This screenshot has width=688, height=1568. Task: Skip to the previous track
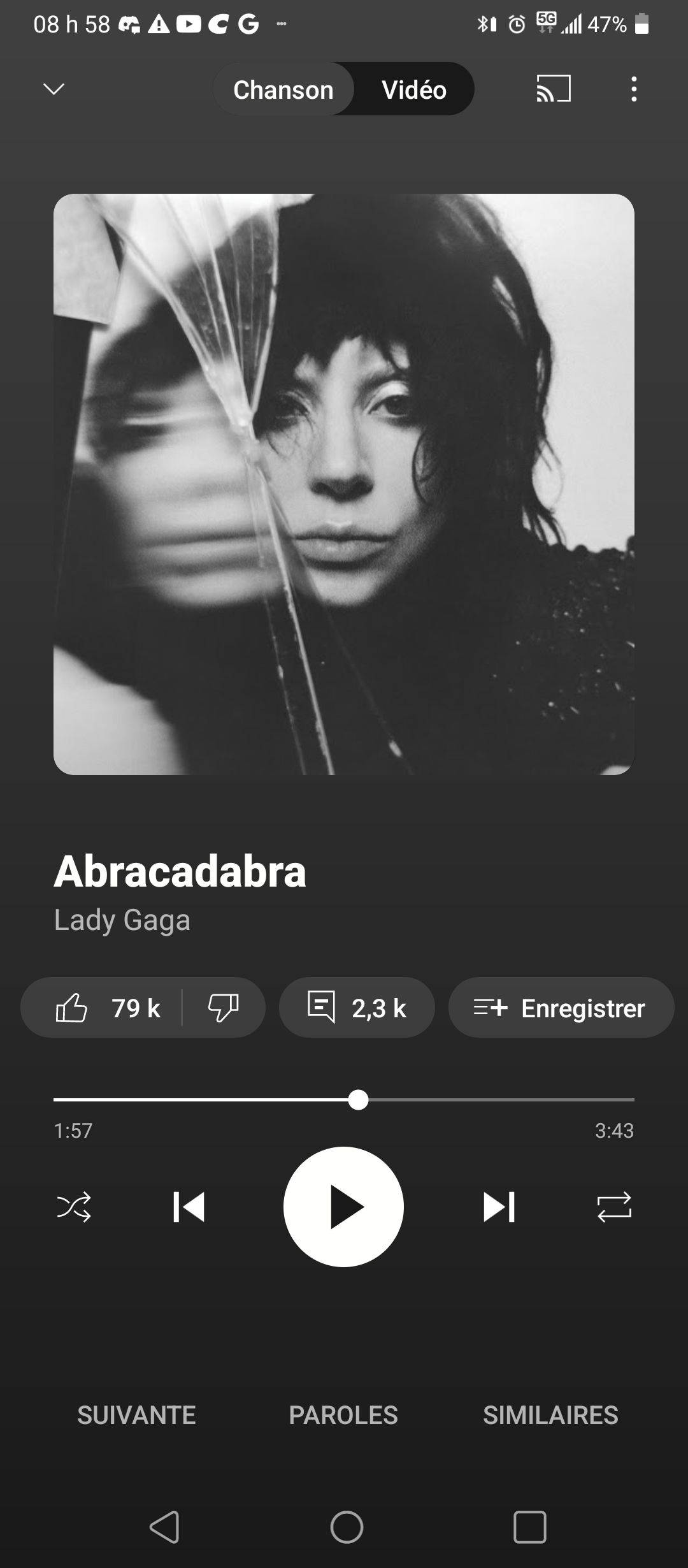189,1207
